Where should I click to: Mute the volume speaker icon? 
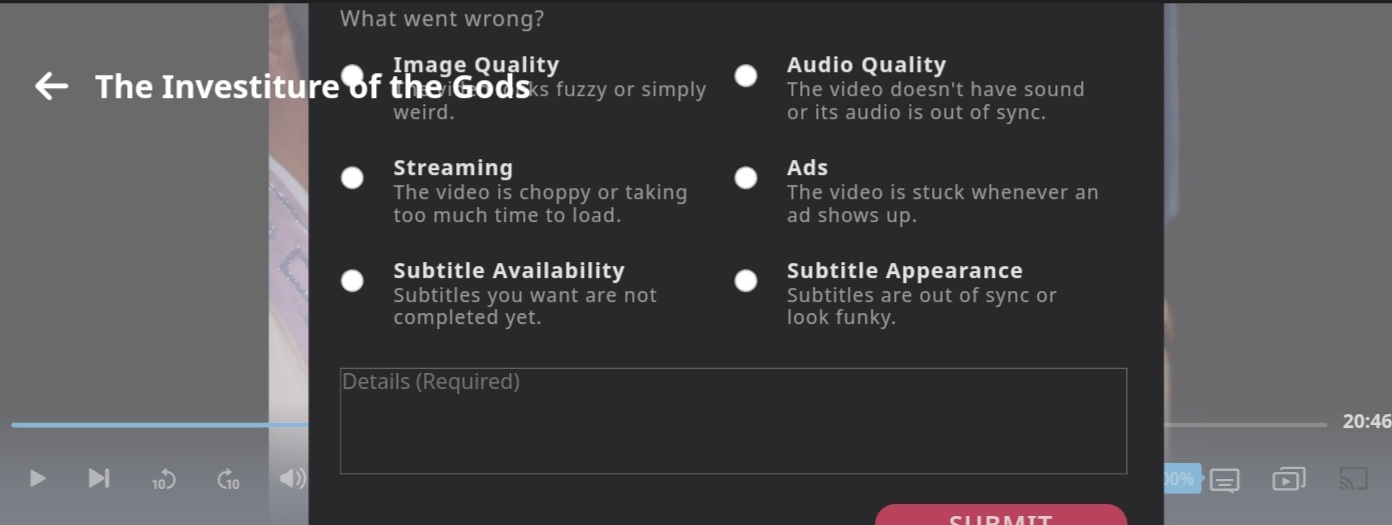292,479
